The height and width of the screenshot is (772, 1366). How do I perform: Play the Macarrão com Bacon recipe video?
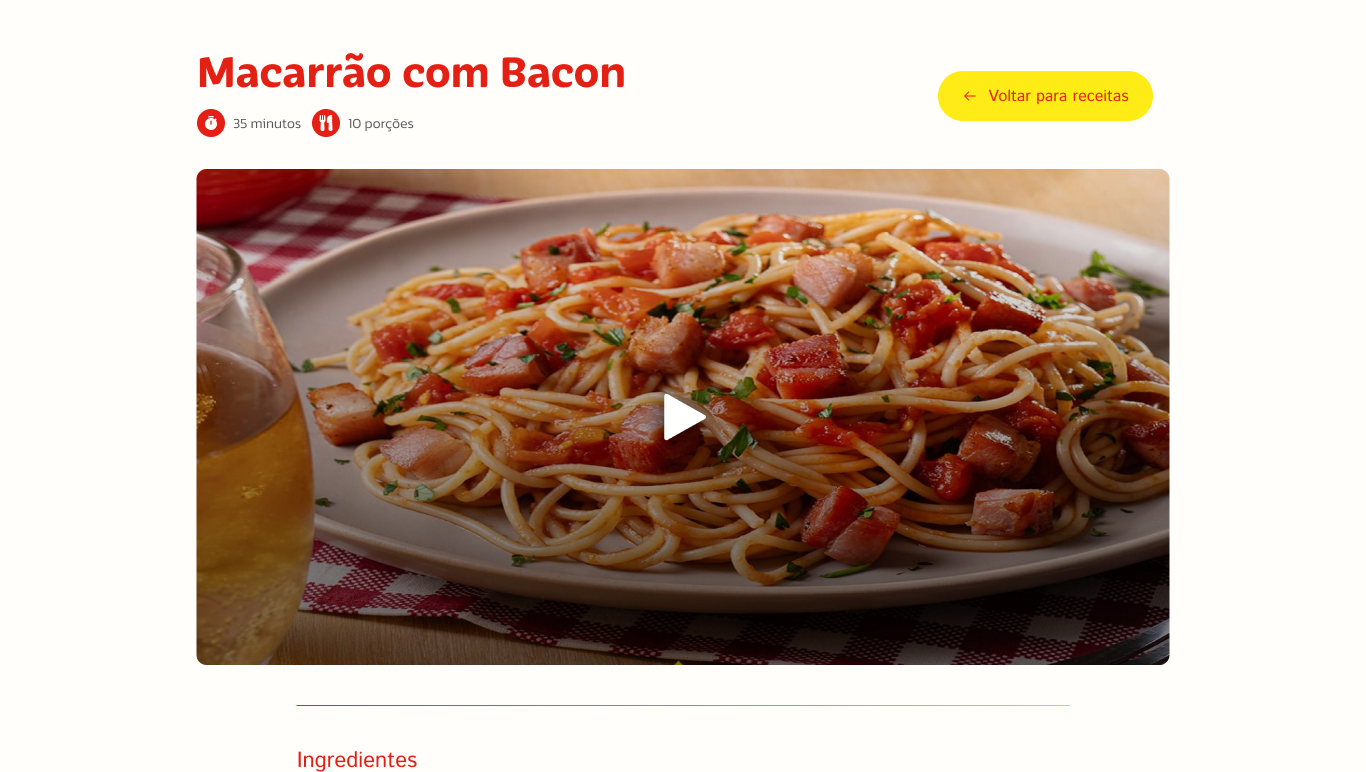683,417
